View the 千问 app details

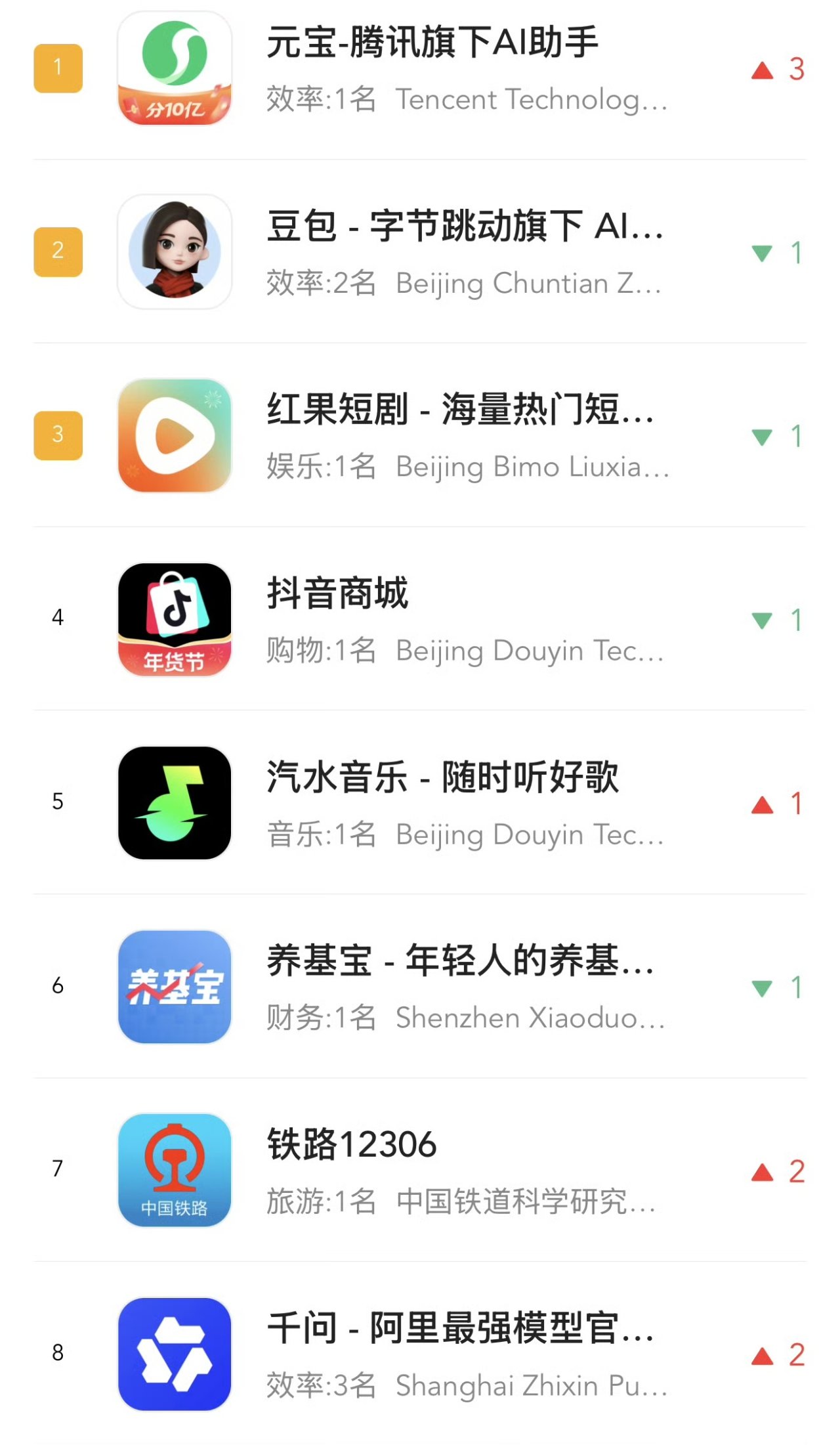click(459, 1329)
